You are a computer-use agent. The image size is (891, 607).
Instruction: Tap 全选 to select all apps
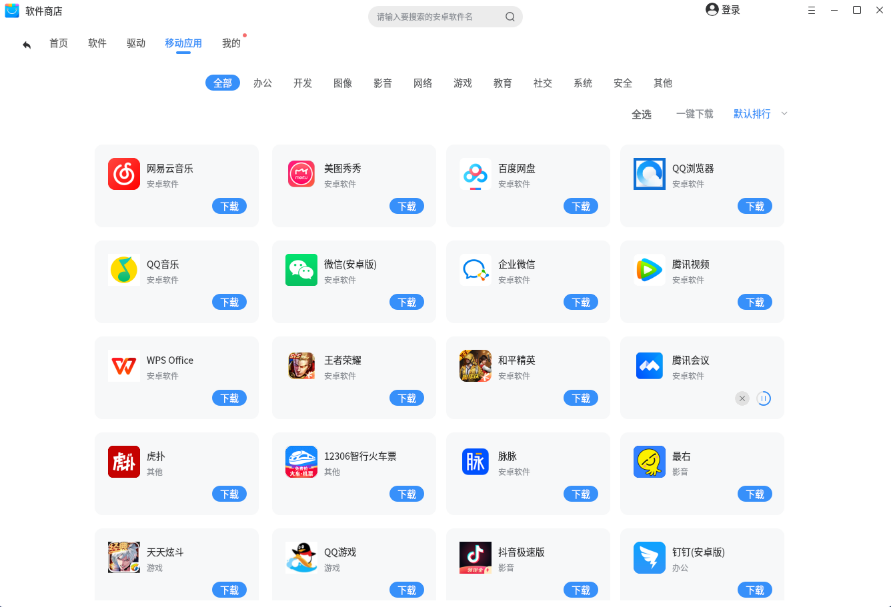click(x=641, y=114)
